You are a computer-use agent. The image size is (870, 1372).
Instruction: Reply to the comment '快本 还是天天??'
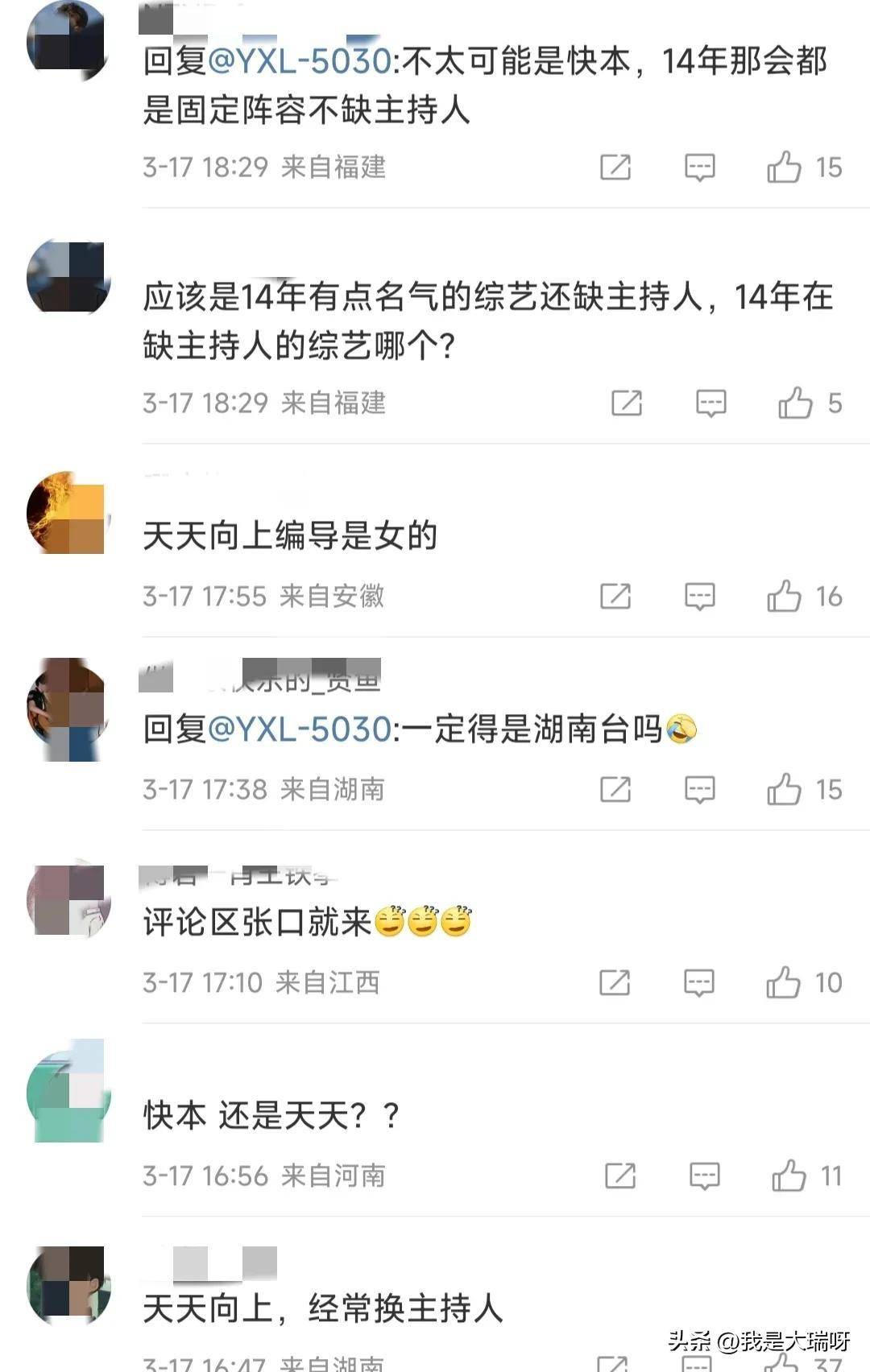[x=704, y=1176]
